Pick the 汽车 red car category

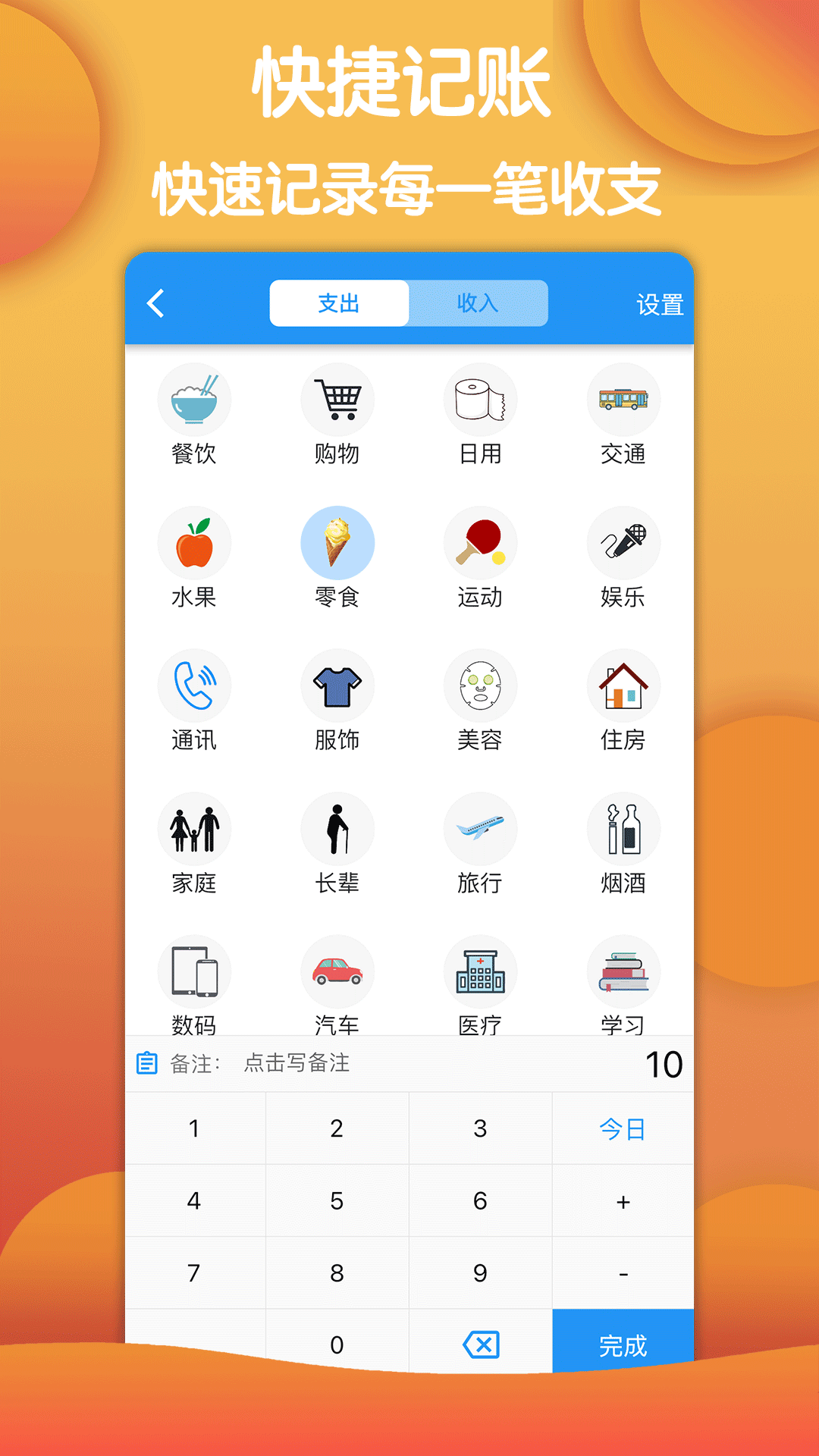click(x=337, y=971)
